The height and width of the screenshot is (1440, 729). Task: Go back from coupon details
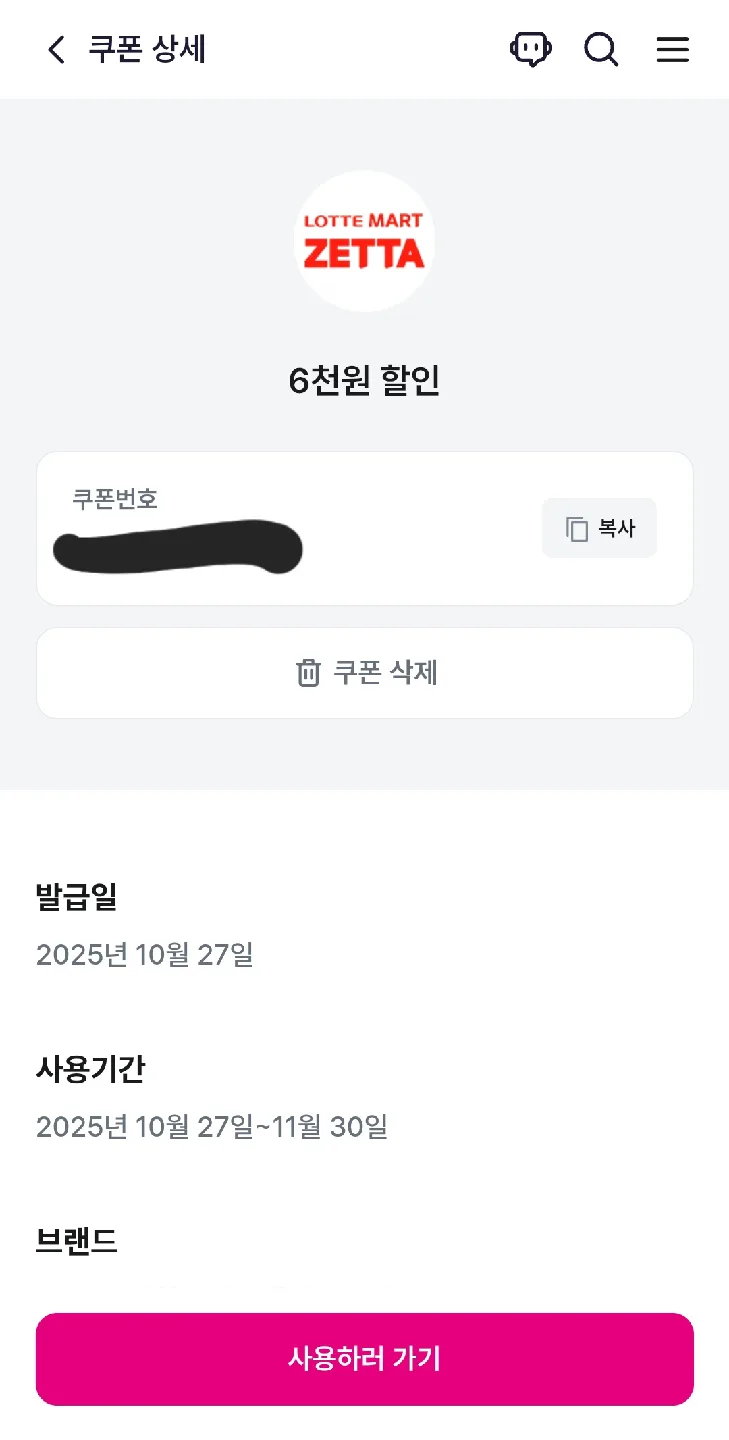(56, 49)
